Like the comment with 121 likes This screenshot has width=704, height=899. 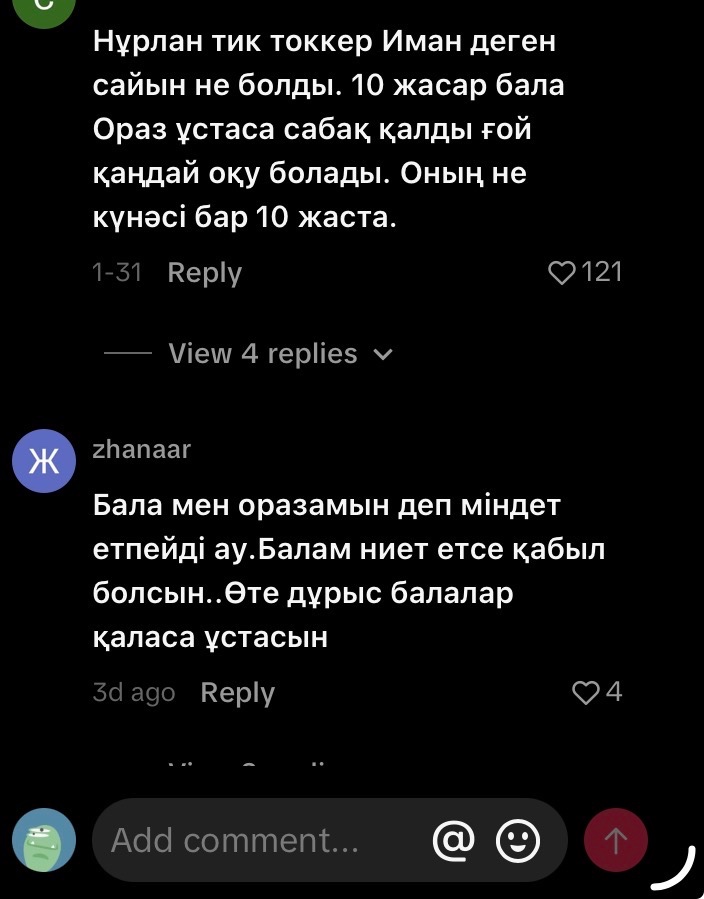pyautogui.click(x=565, y=272)
